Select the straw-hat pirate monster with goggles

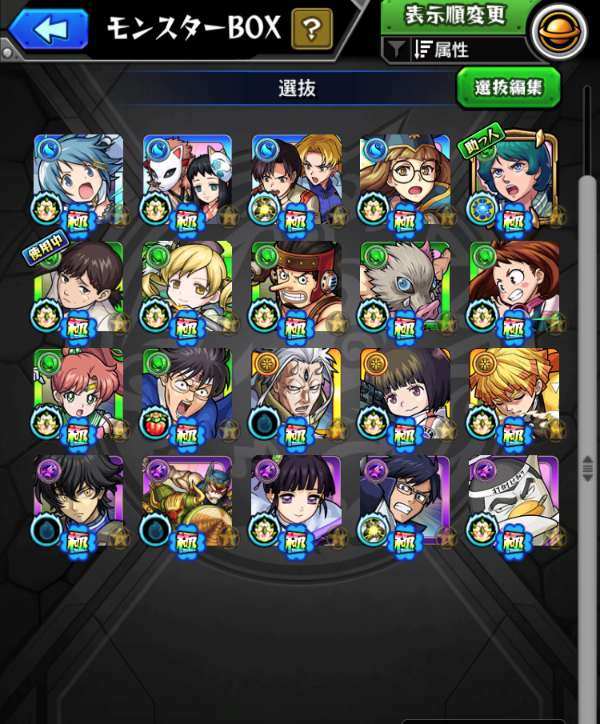pyautogui.click(x=296, y=287)
